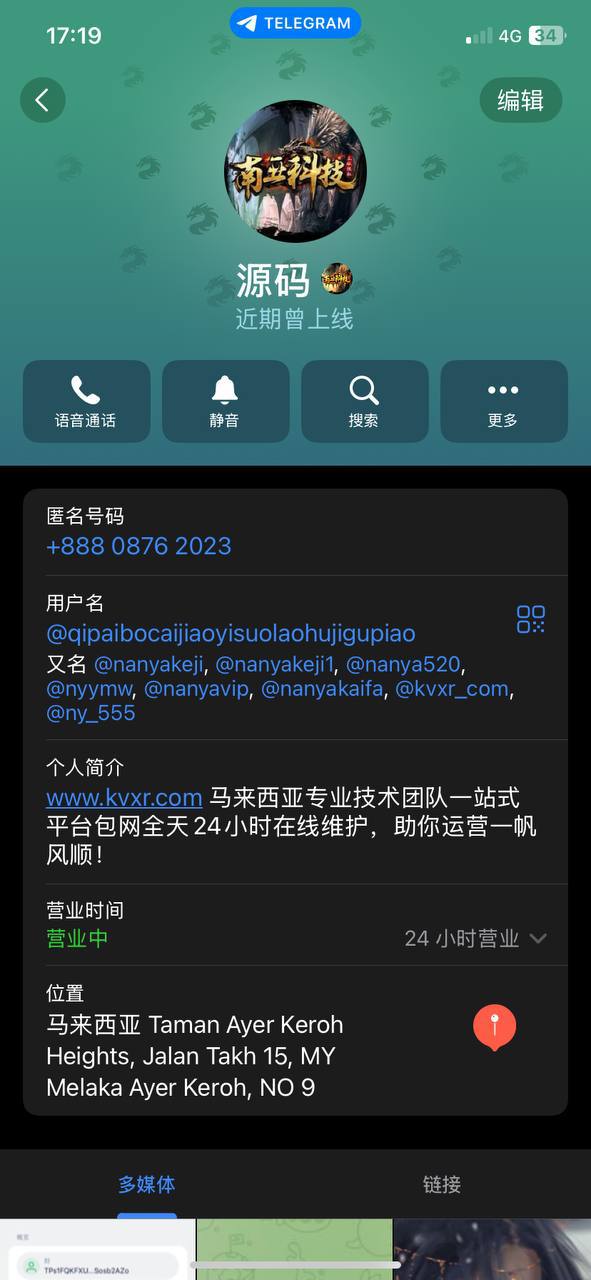Switch to the 多媒体 tab

pos(147,1185)
